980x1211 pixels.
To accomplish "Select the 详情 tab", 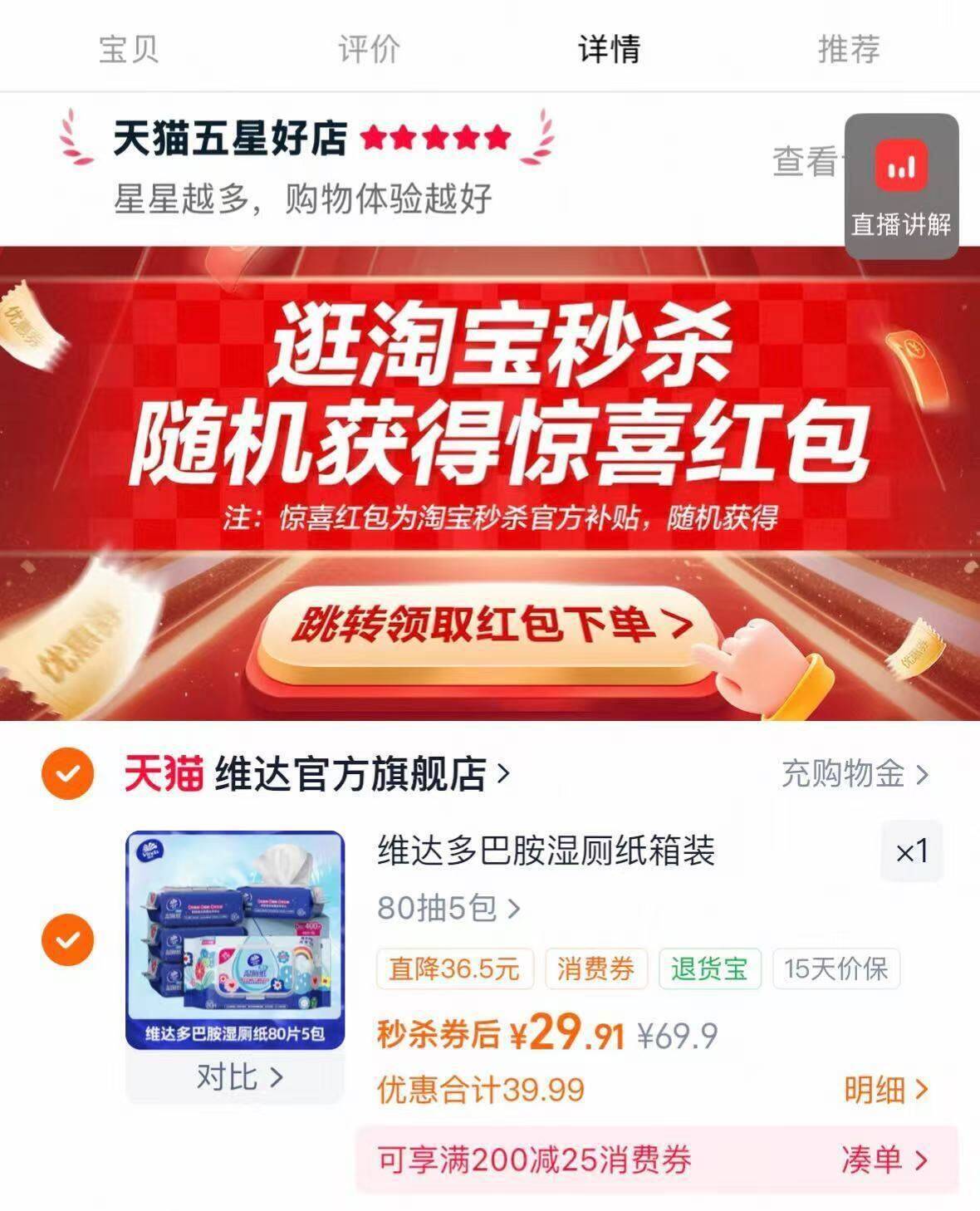I will (609, 48).
